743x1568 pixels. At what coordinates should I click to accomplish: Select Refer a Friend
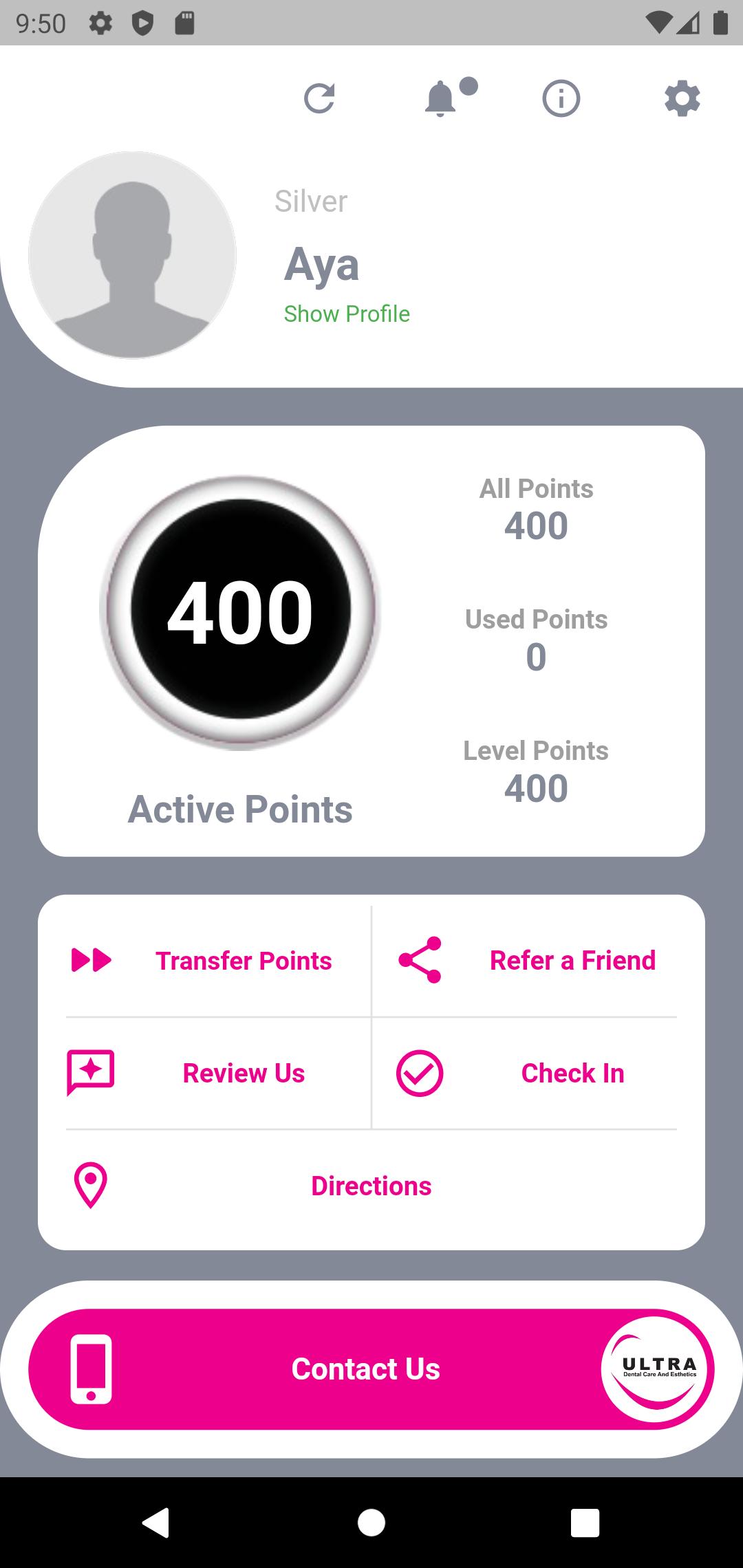pyautogui.click(x=525, y=961)
